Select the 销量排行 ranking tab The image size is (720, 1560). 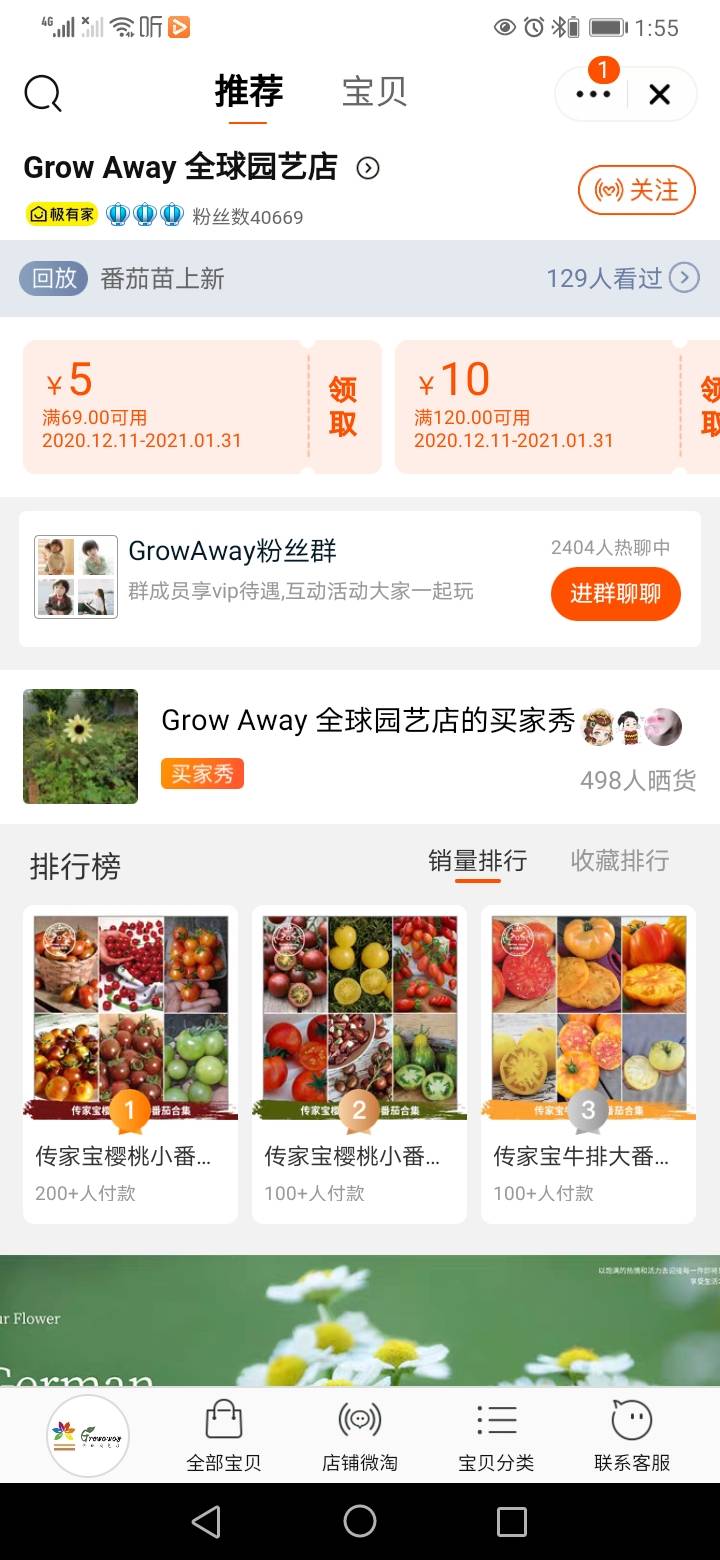tap(477, 861)
